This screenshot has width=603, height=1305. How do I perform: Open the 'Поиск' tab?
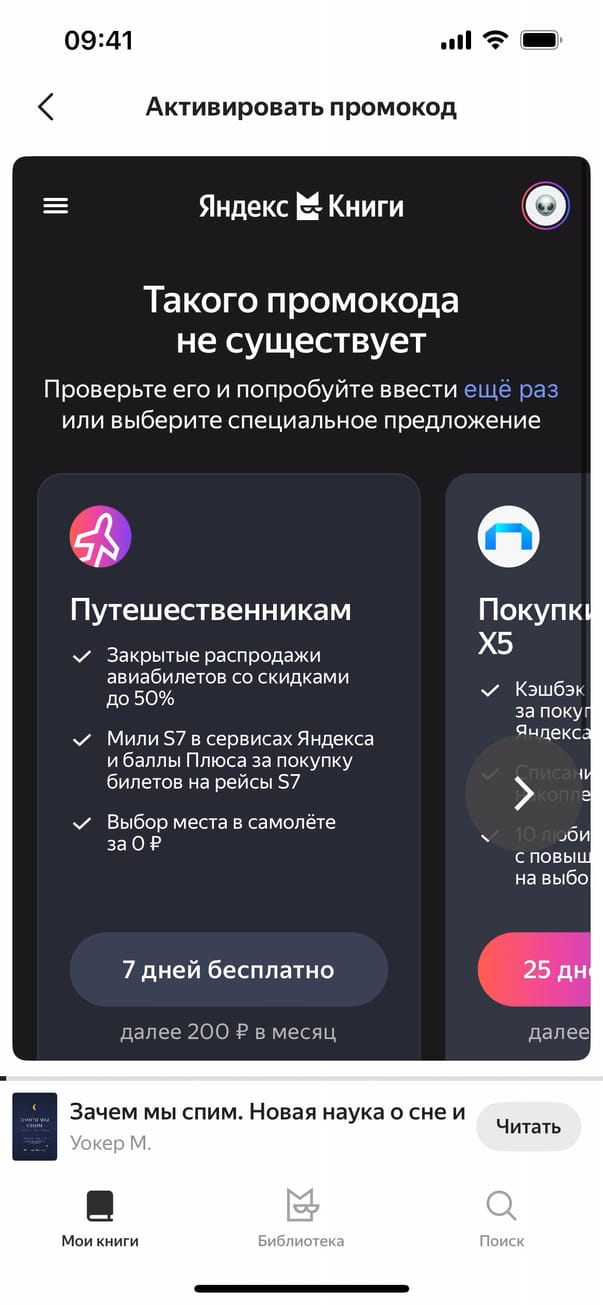click(x=501, y=1218)
